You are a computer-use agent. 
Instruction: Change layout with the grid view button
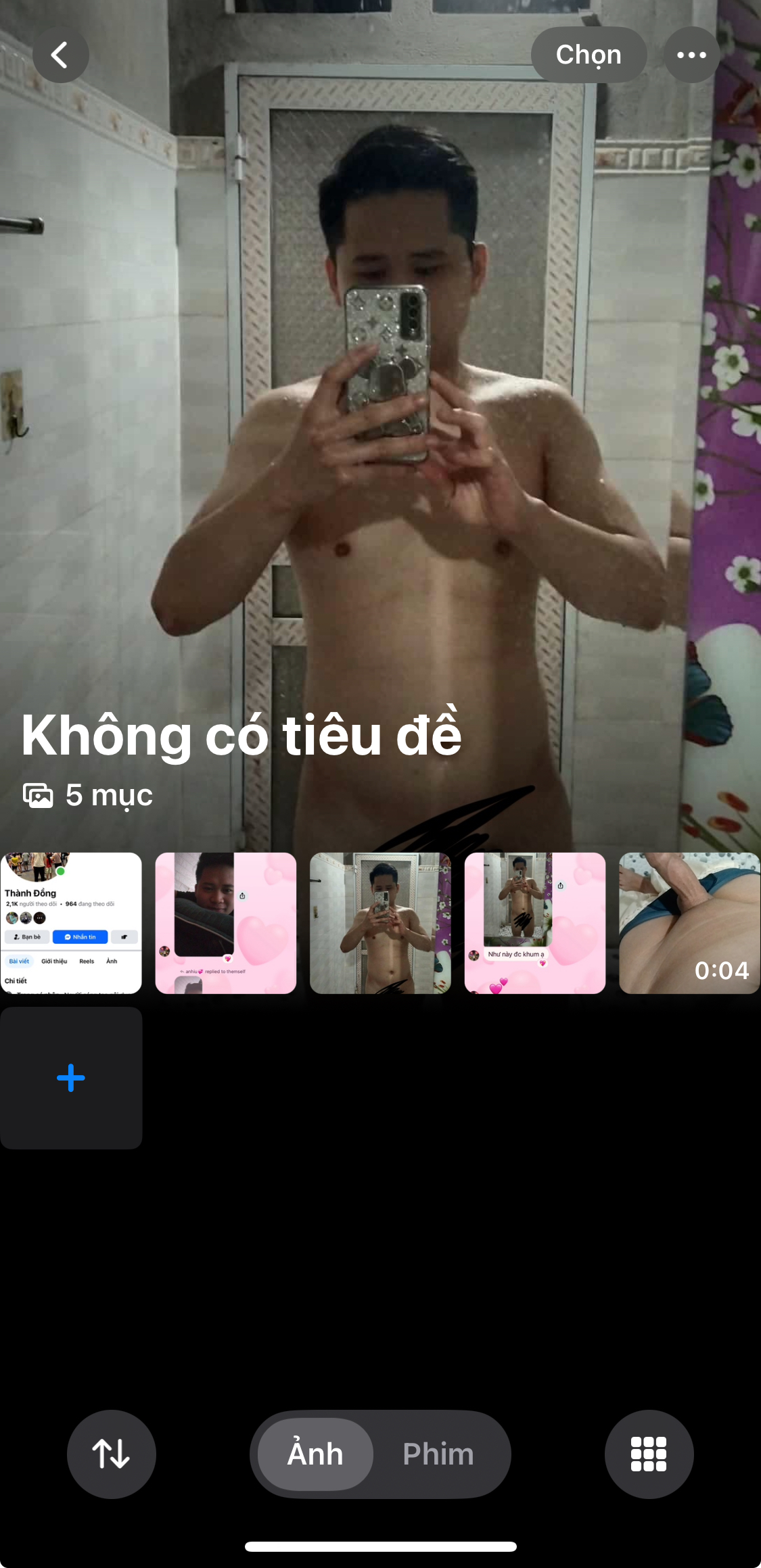648,1454
